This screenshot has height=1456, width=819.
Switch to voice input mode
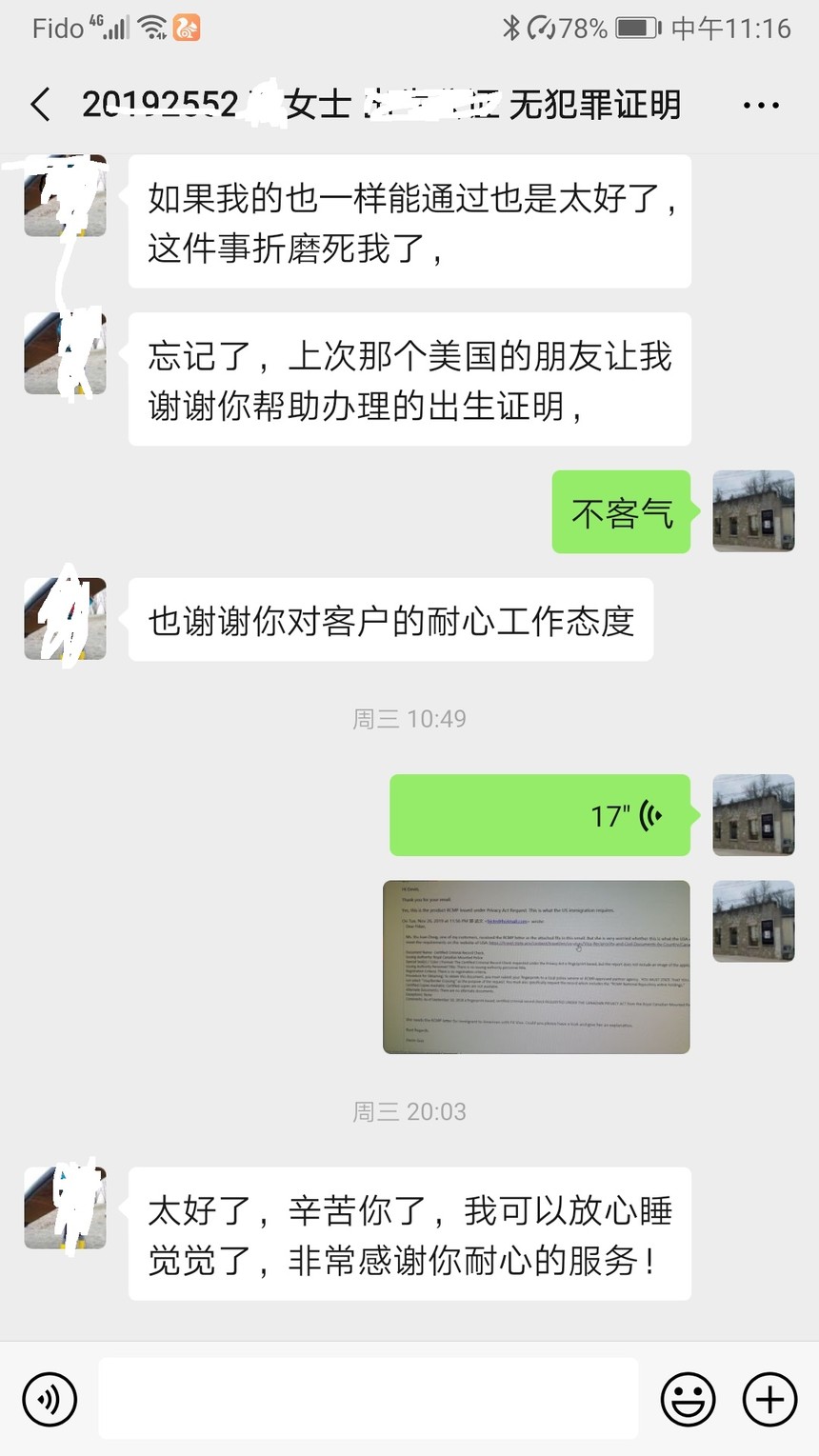(50, 1399)
